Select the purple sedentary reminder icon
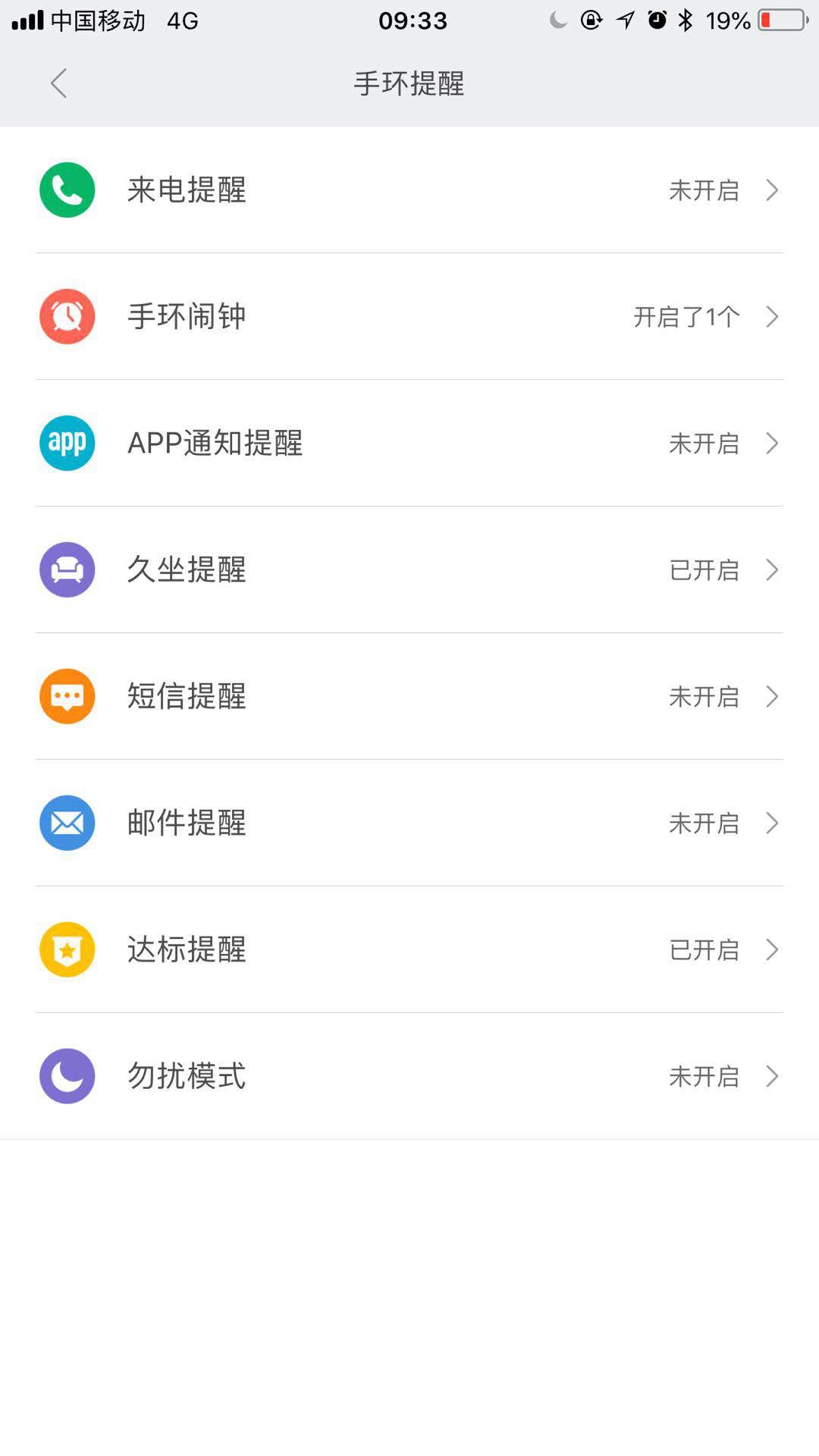 coord(67,570)
